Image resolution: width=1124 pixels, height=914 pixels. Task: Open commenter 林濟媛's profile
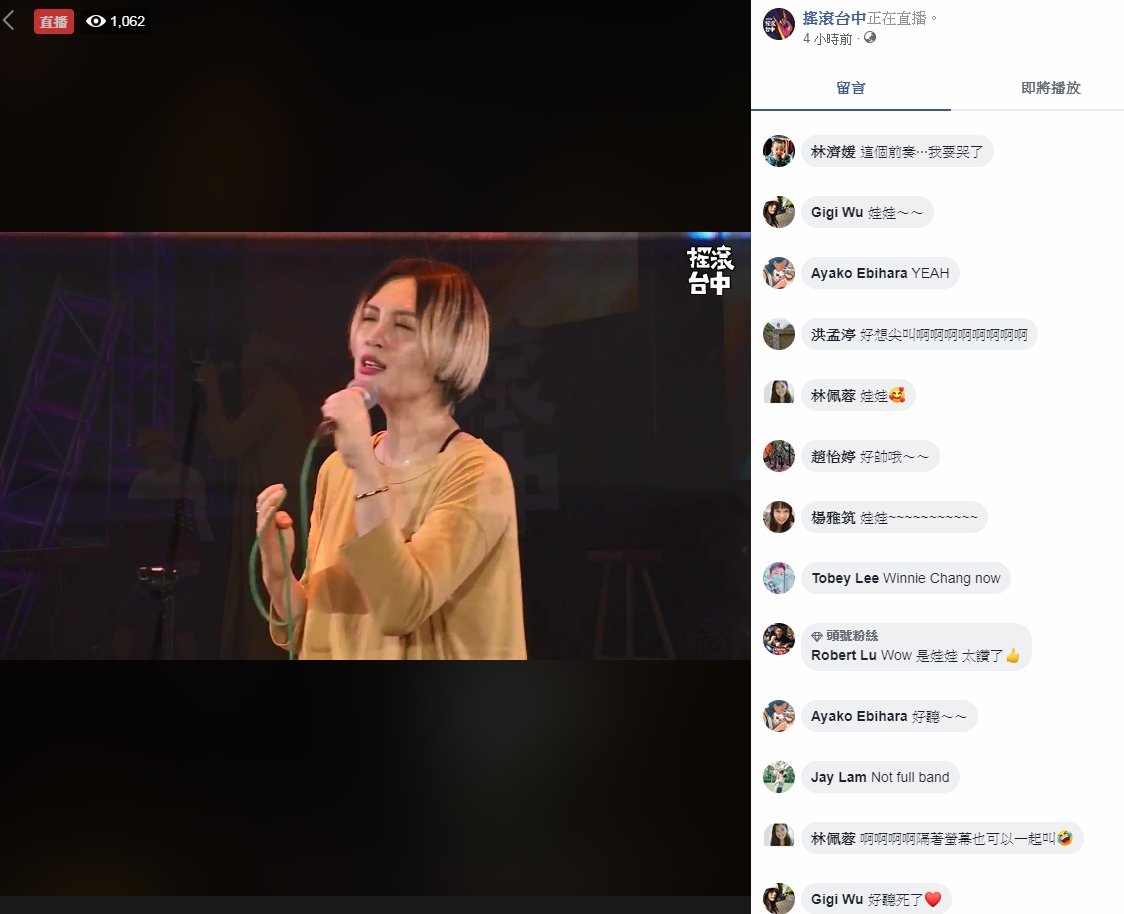(833, 152)
